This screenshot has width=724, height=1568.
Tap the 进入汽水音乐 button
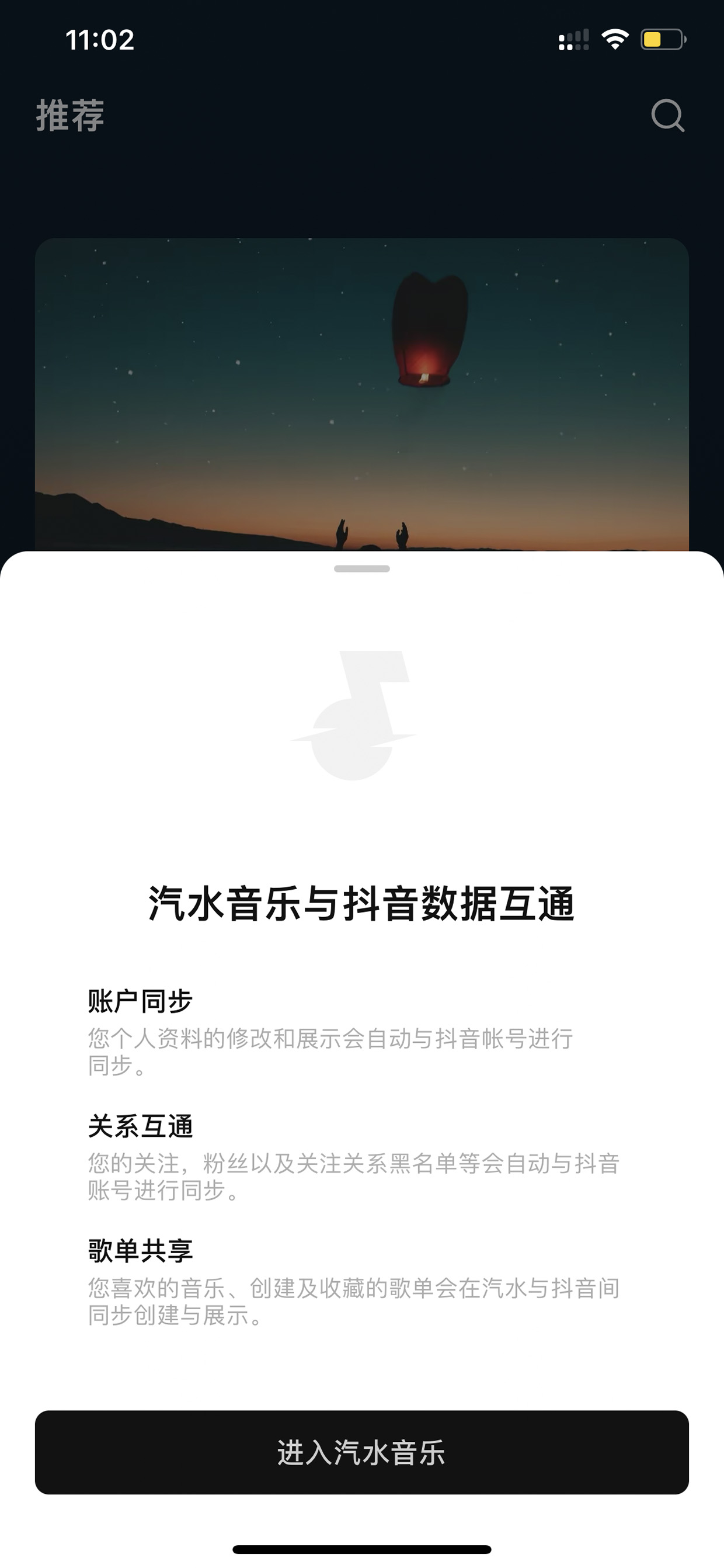361,1452
